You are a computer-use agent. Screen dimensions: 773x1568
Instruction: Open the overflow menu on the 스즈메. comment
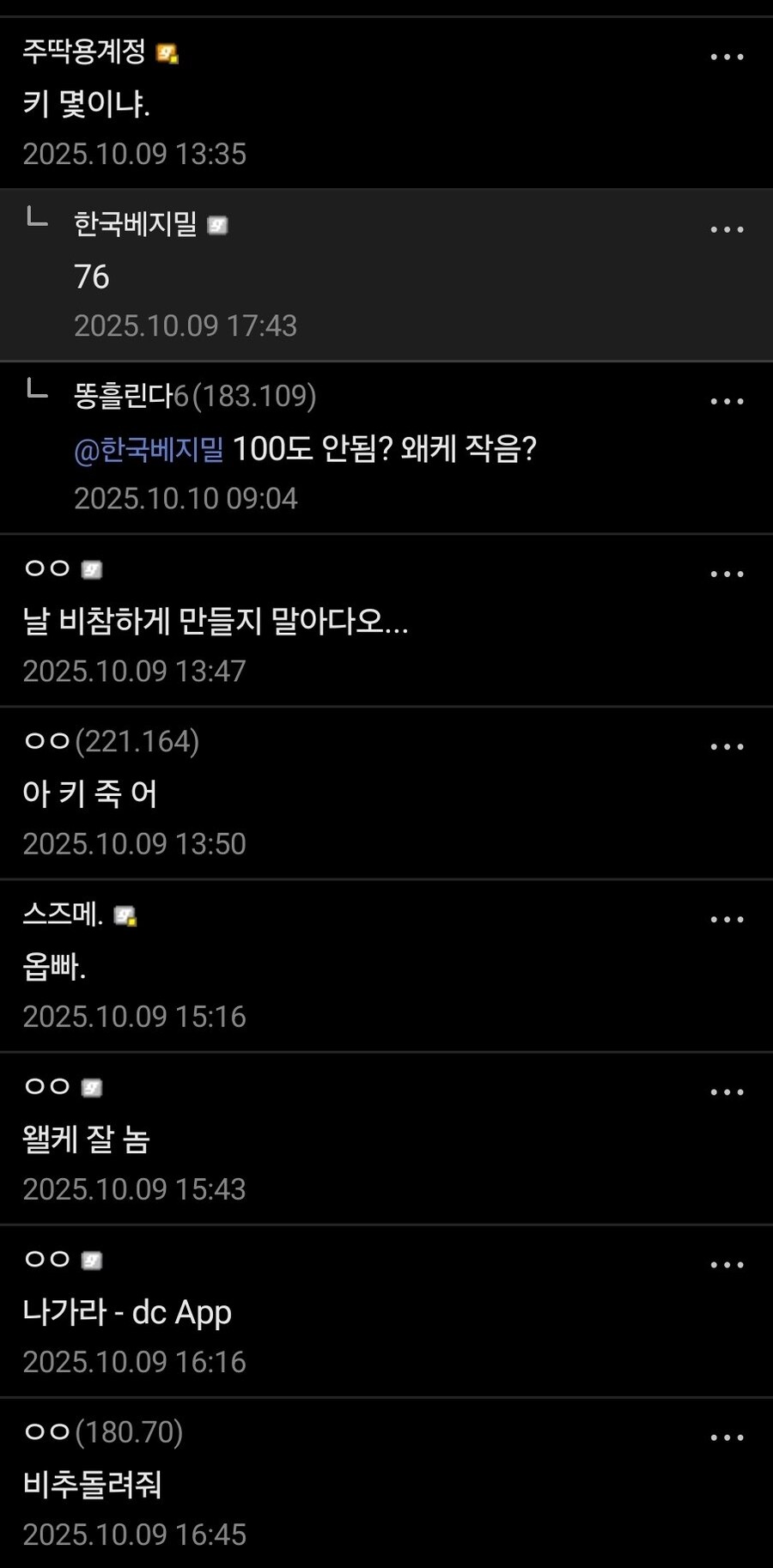[x=727, y=920]
